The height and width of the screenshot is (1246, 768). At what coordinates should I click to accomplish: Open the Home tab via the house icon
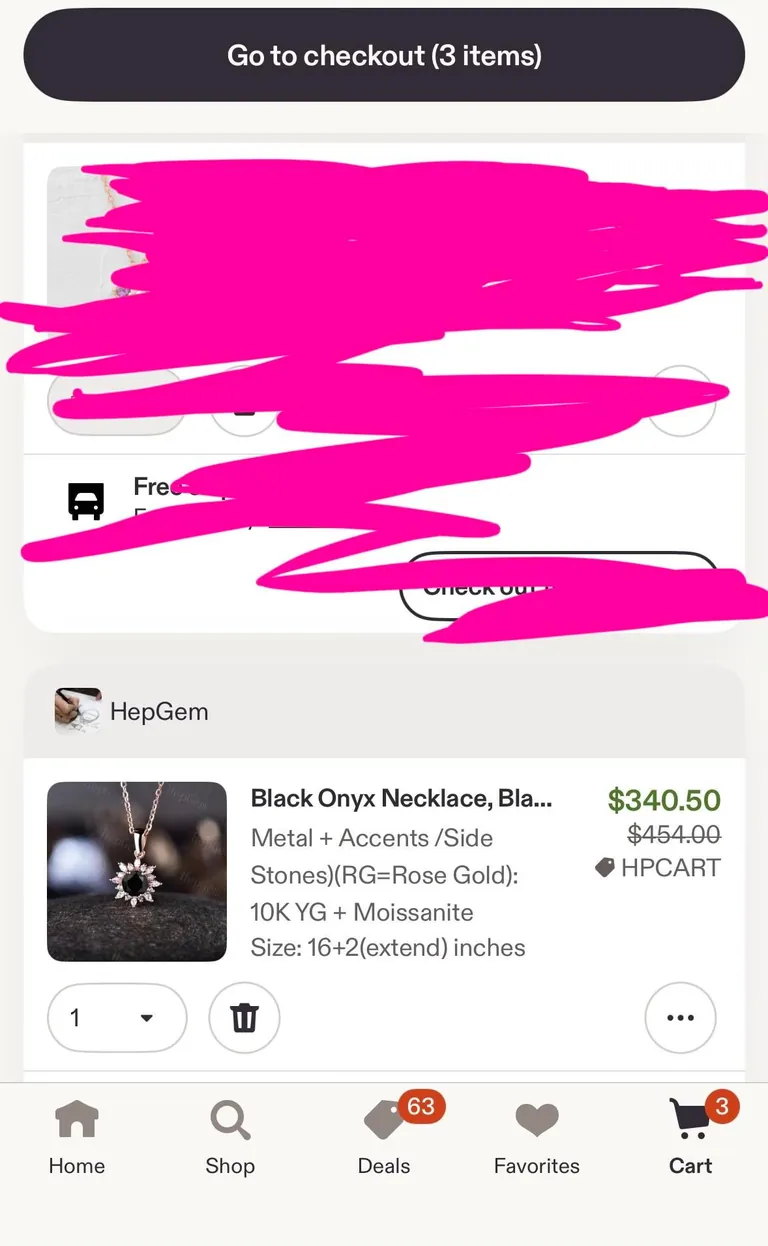76,1135
